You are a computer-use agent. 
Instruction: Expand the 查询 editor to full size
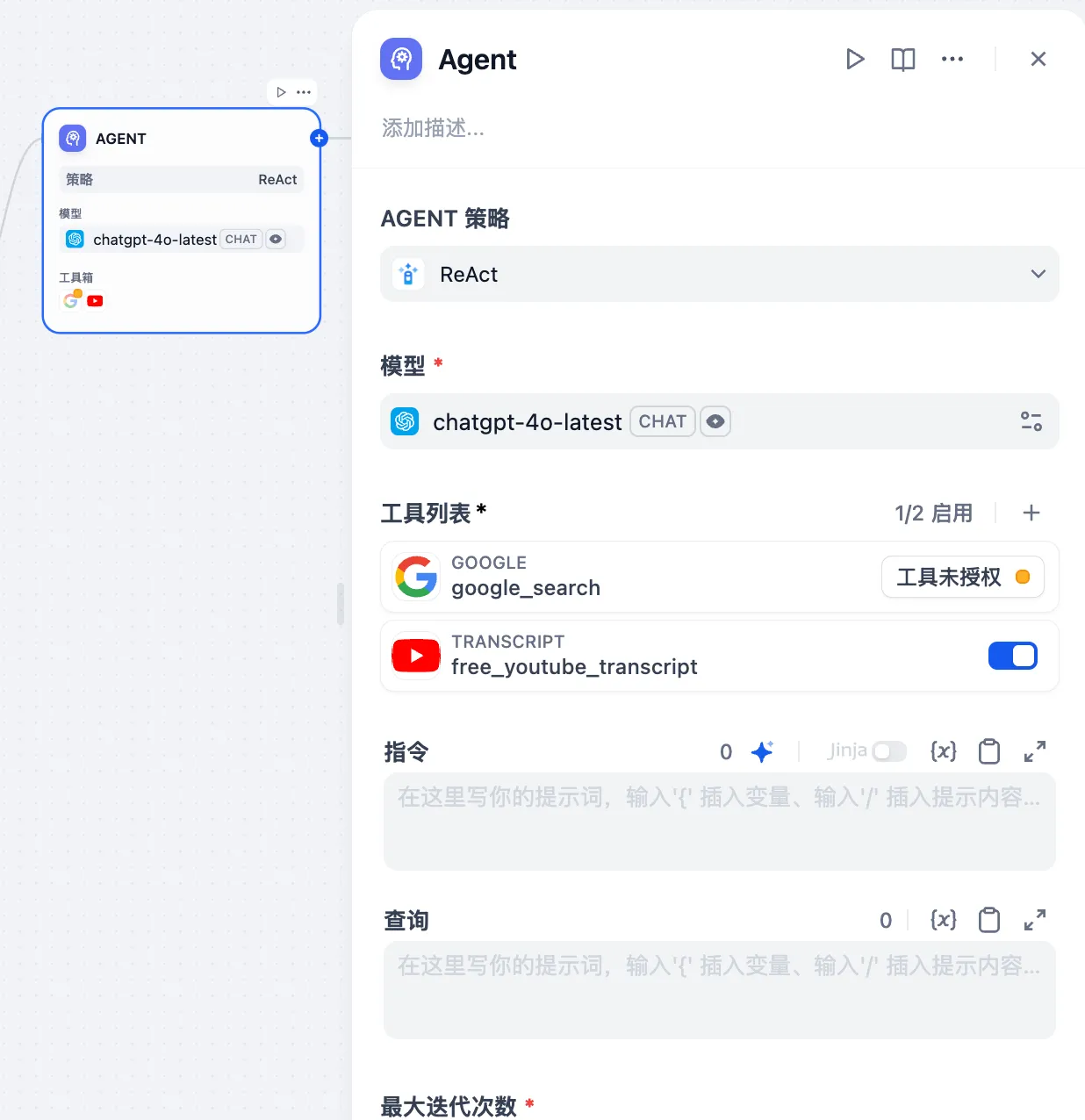pos(1034,920)
